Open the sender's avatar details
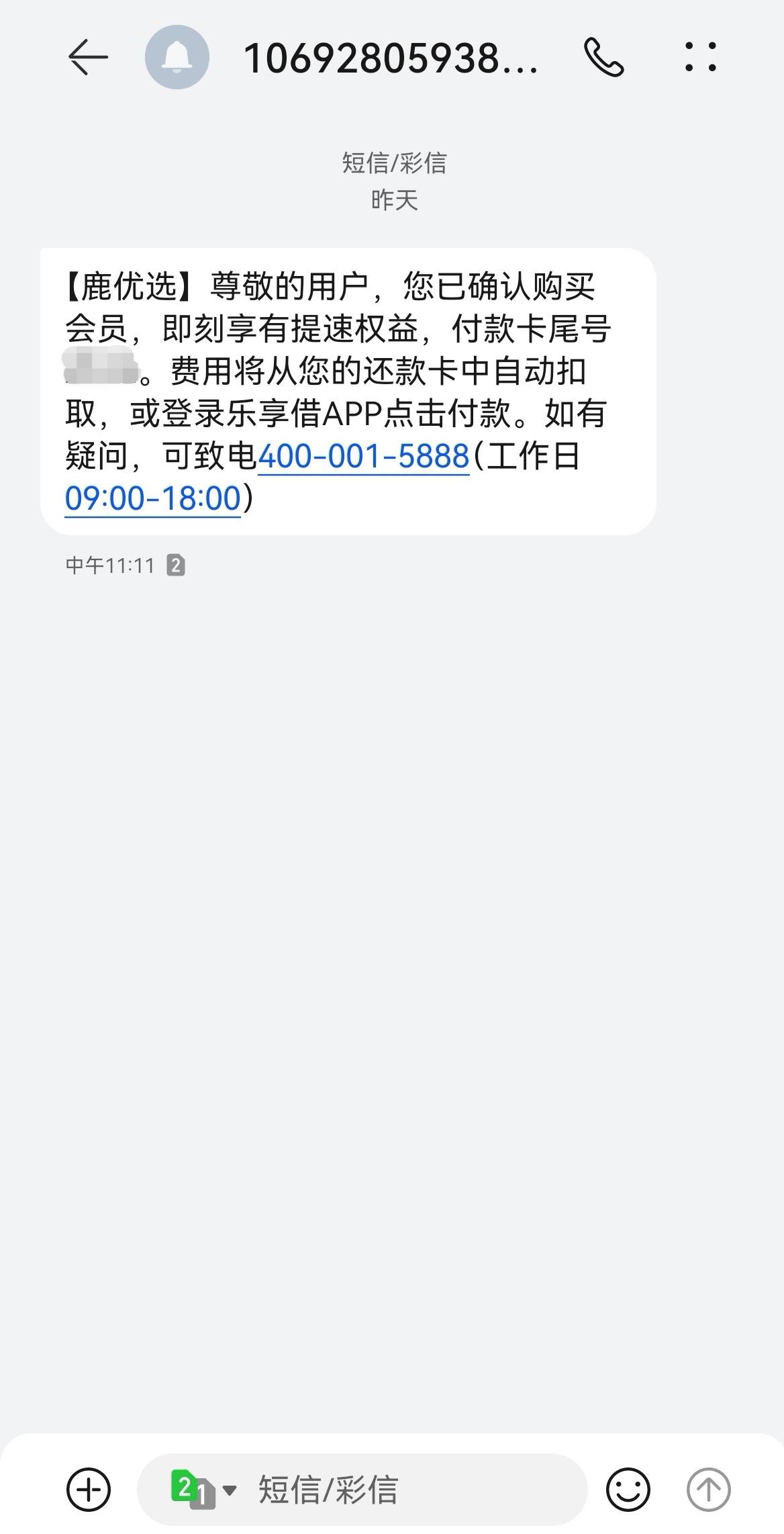 (177, 57)
